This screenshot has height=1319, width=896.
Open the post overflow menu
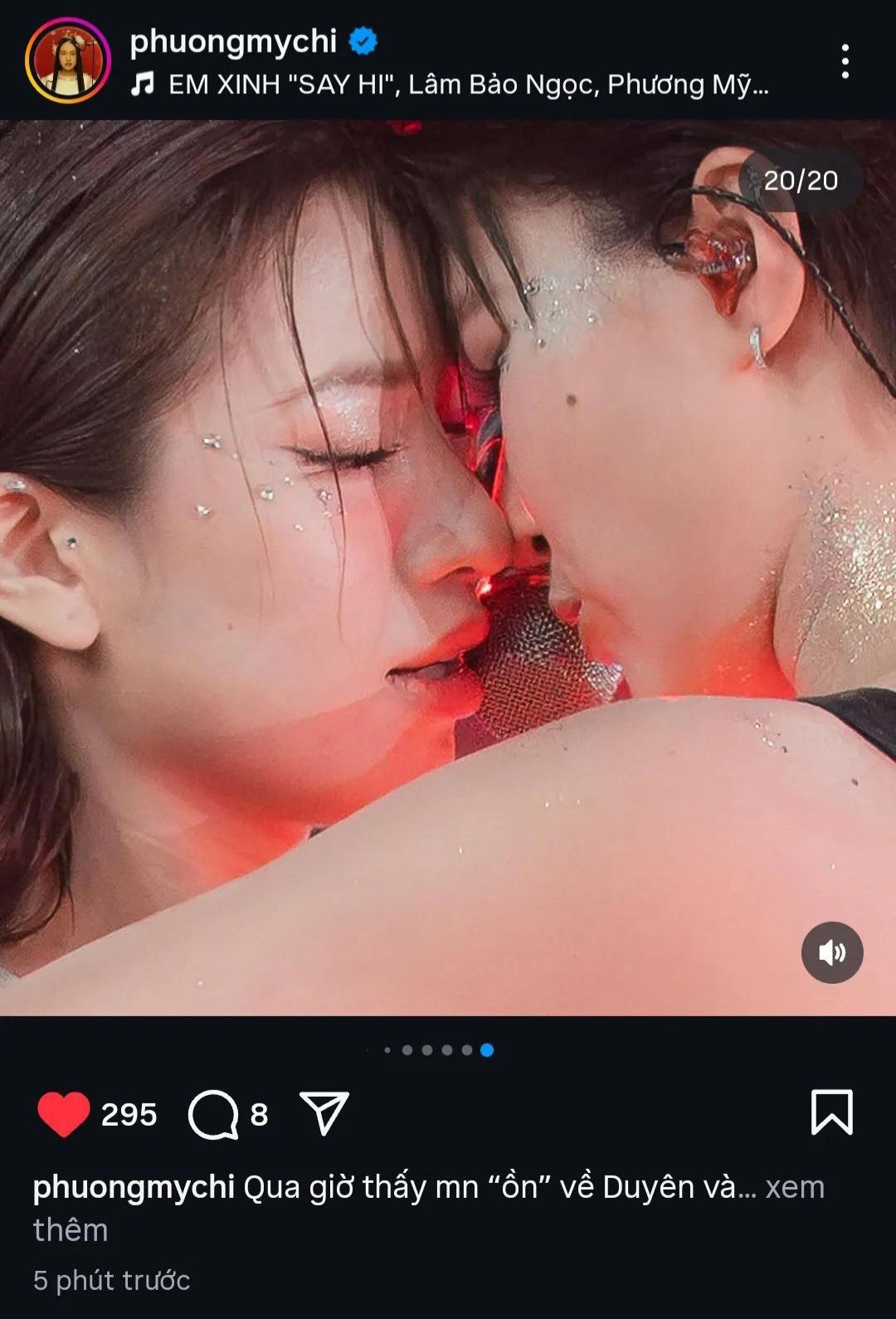point(845,61)
